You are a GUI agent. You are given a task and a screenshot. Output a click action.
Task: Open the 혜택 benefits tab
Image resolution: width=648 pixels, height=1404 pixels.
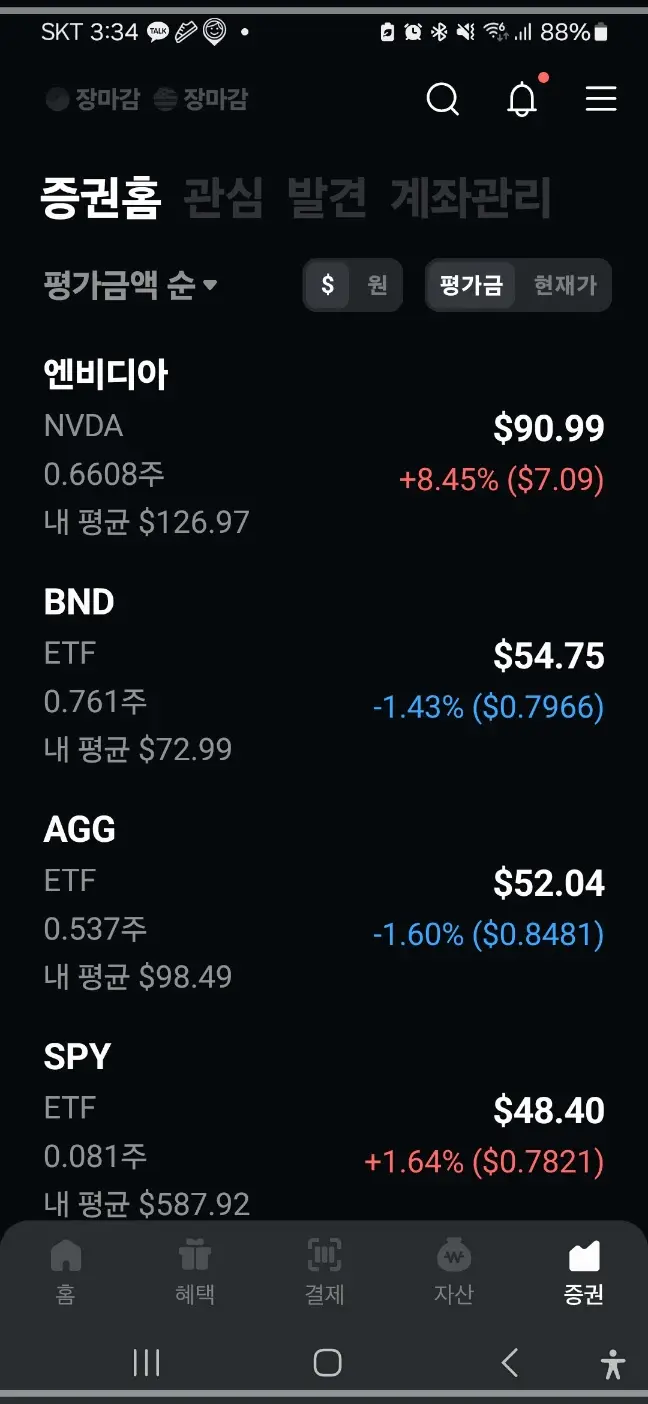195,1272
